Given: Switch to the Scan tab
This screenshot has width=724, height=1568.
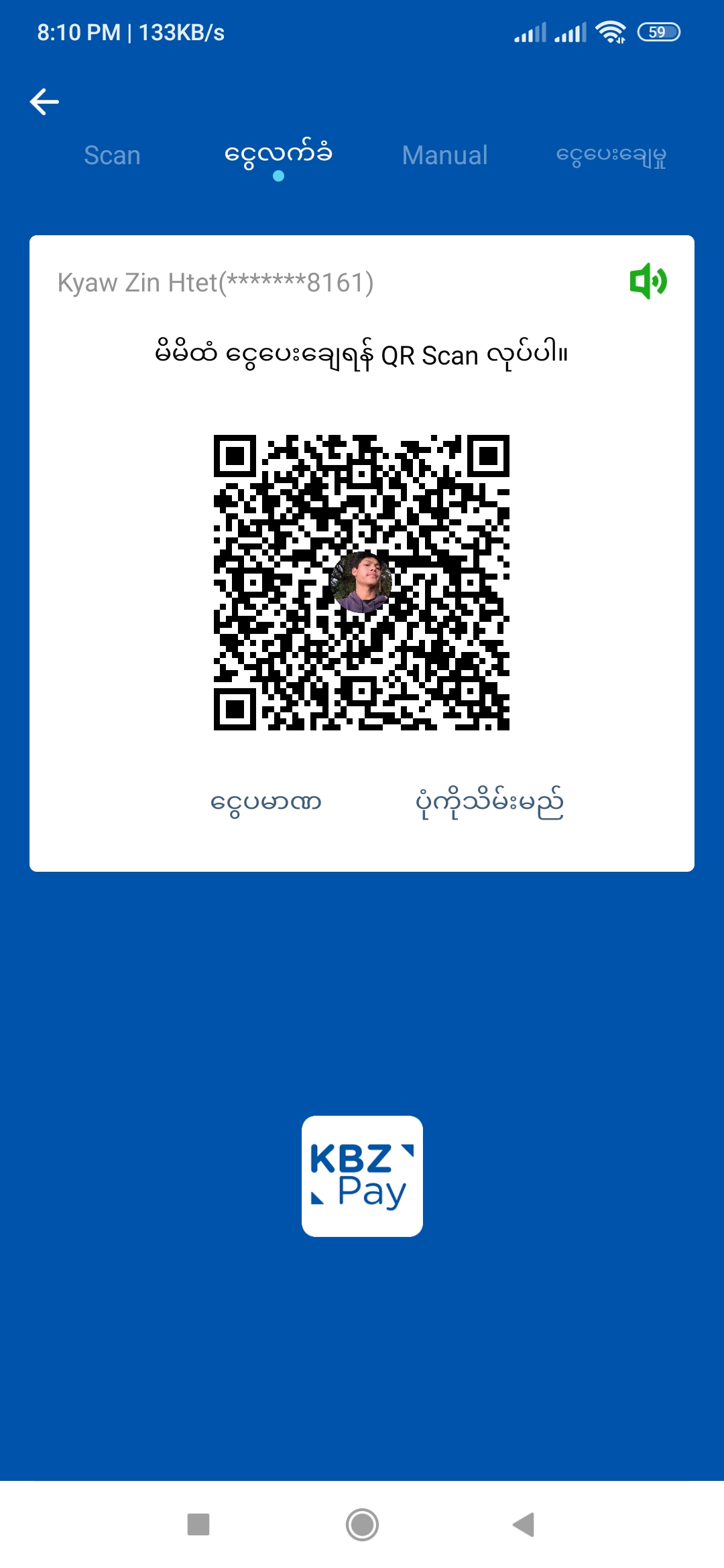Looking at the screenshot, I should (112, 155).
